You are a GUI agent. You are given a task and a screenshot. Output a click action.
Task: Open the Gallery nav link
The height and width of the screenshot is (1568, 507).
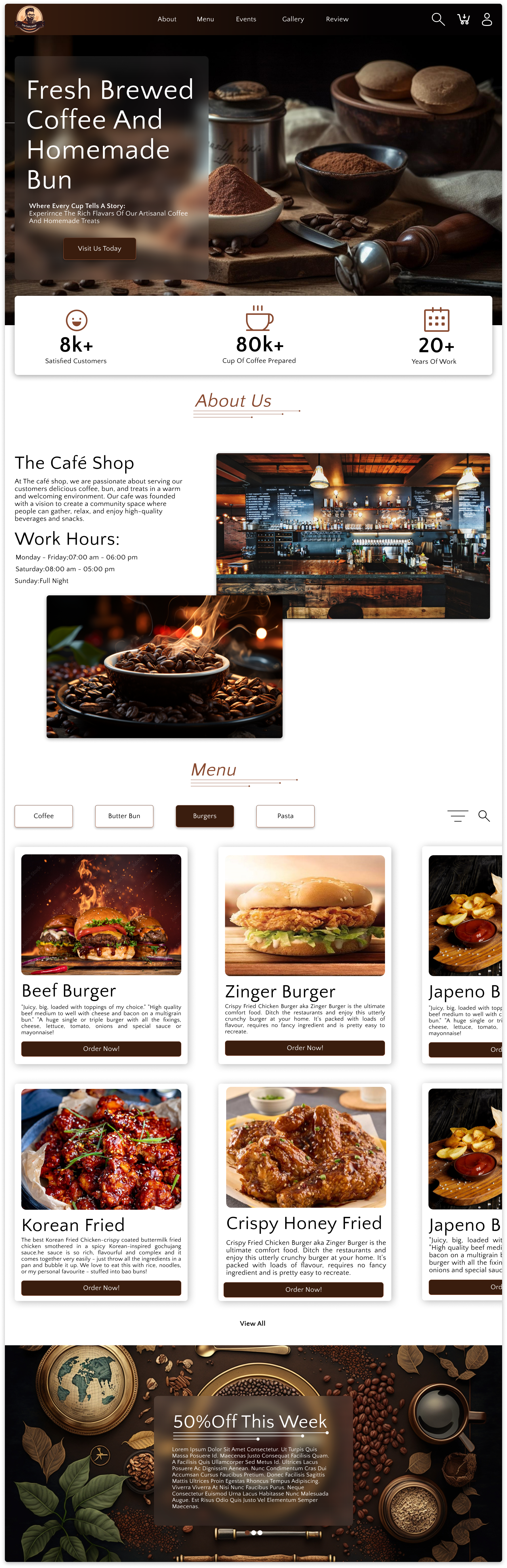point(293,20)
